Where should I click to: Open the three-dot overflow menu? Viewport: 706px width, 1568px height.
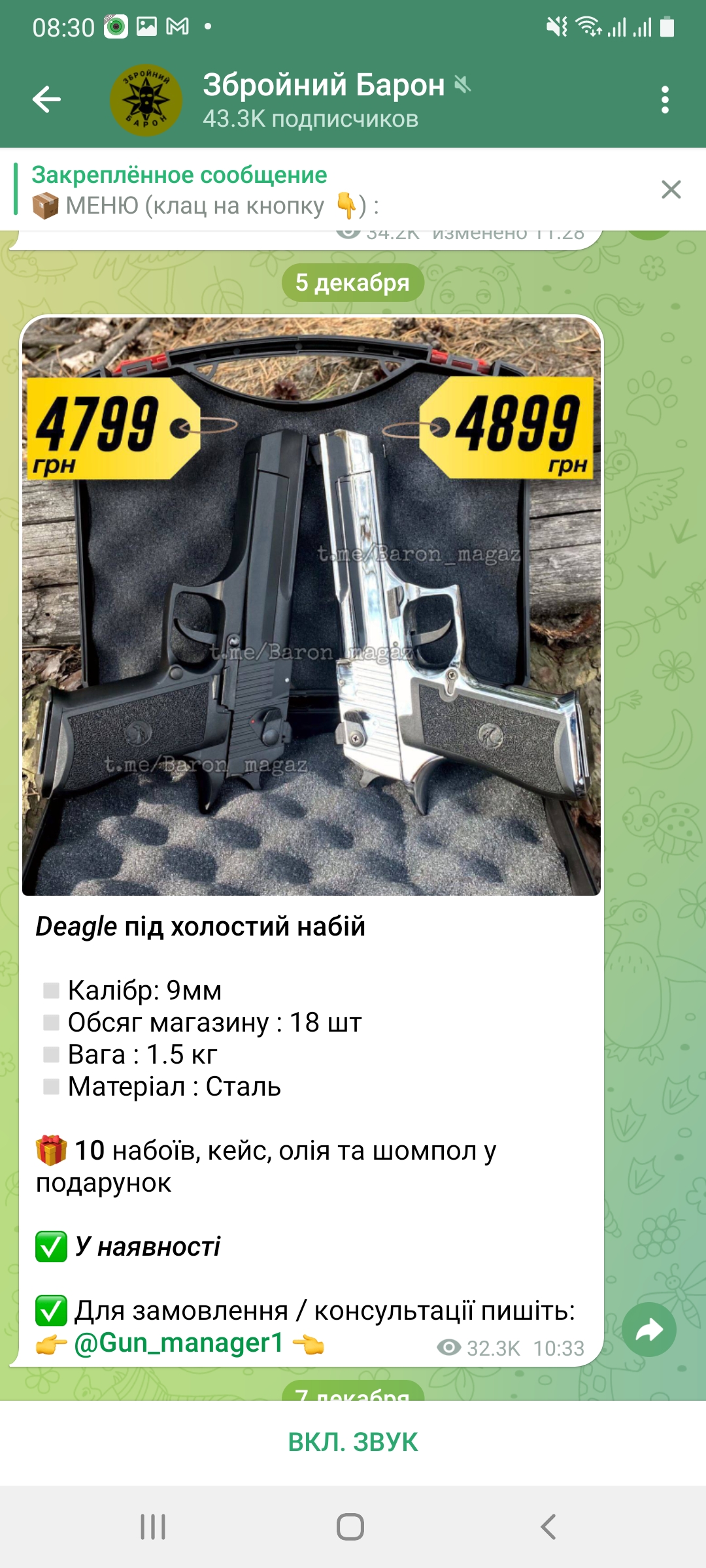665,100
